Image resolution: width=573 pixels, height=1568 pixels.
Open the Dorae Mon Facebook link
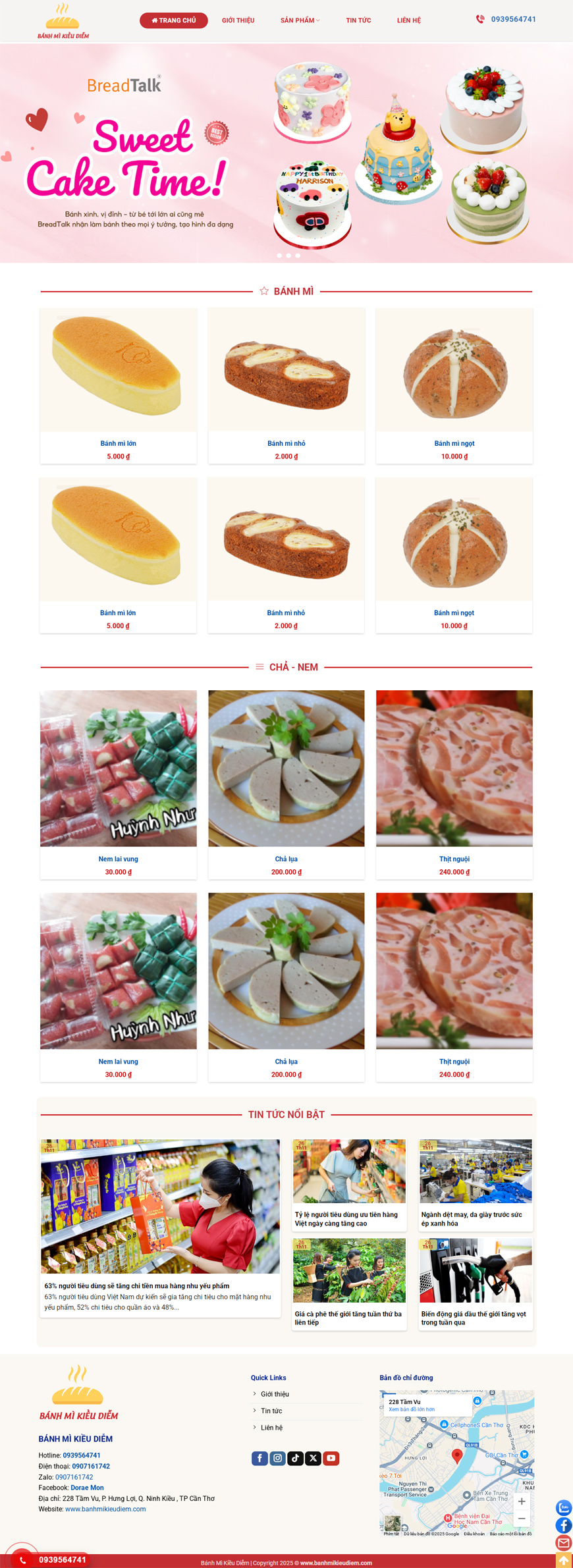[x=87, y=1488]
